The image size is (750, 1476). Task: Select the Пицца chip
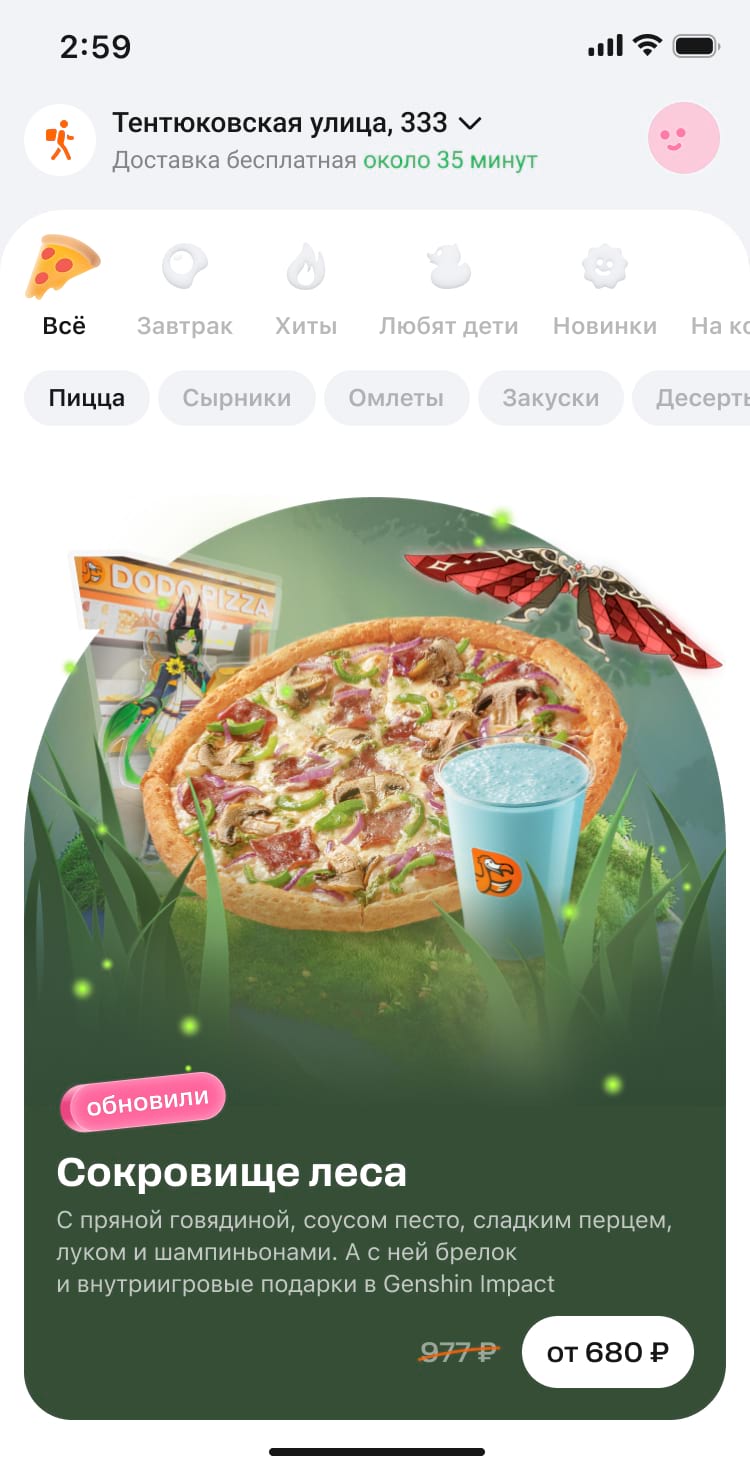[87, 398]
